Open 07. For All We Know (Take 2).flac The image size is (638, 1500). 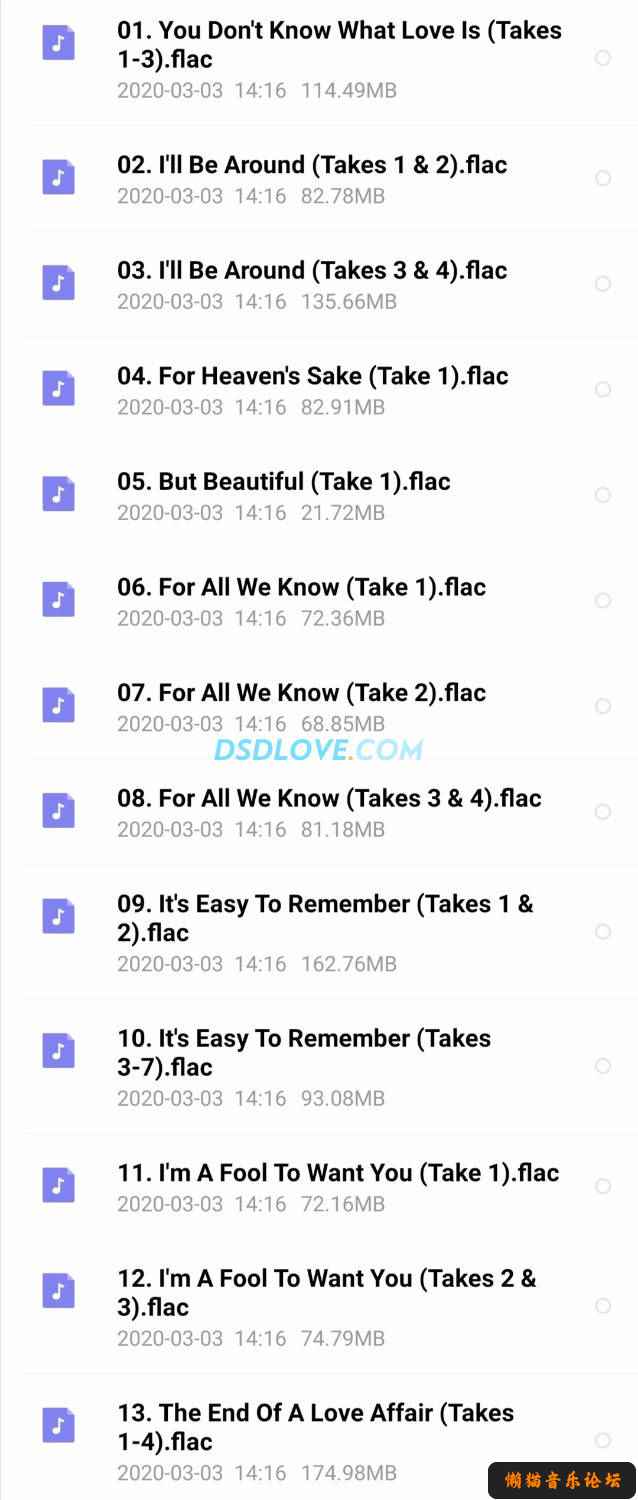coord(301,693)
